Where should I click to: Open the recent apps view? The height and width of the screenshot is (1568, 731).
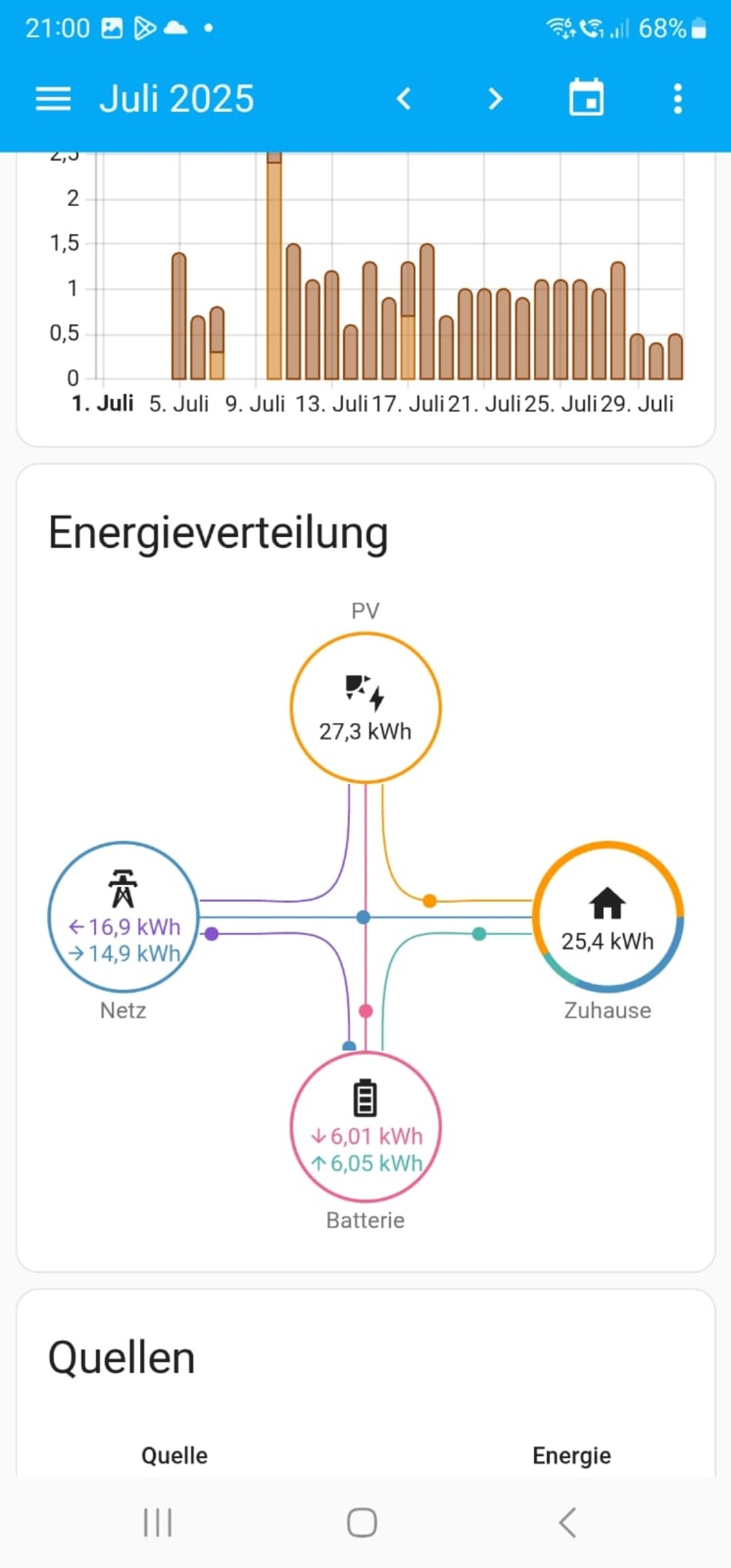click(x=158, y=1523)
